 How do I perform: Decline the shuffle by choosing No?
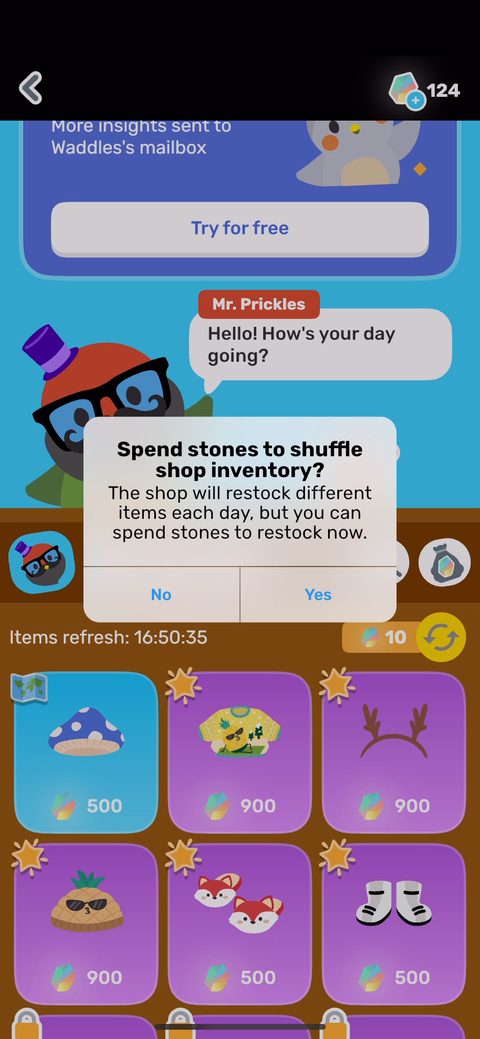pyautogui.click(x=161, y=594)
